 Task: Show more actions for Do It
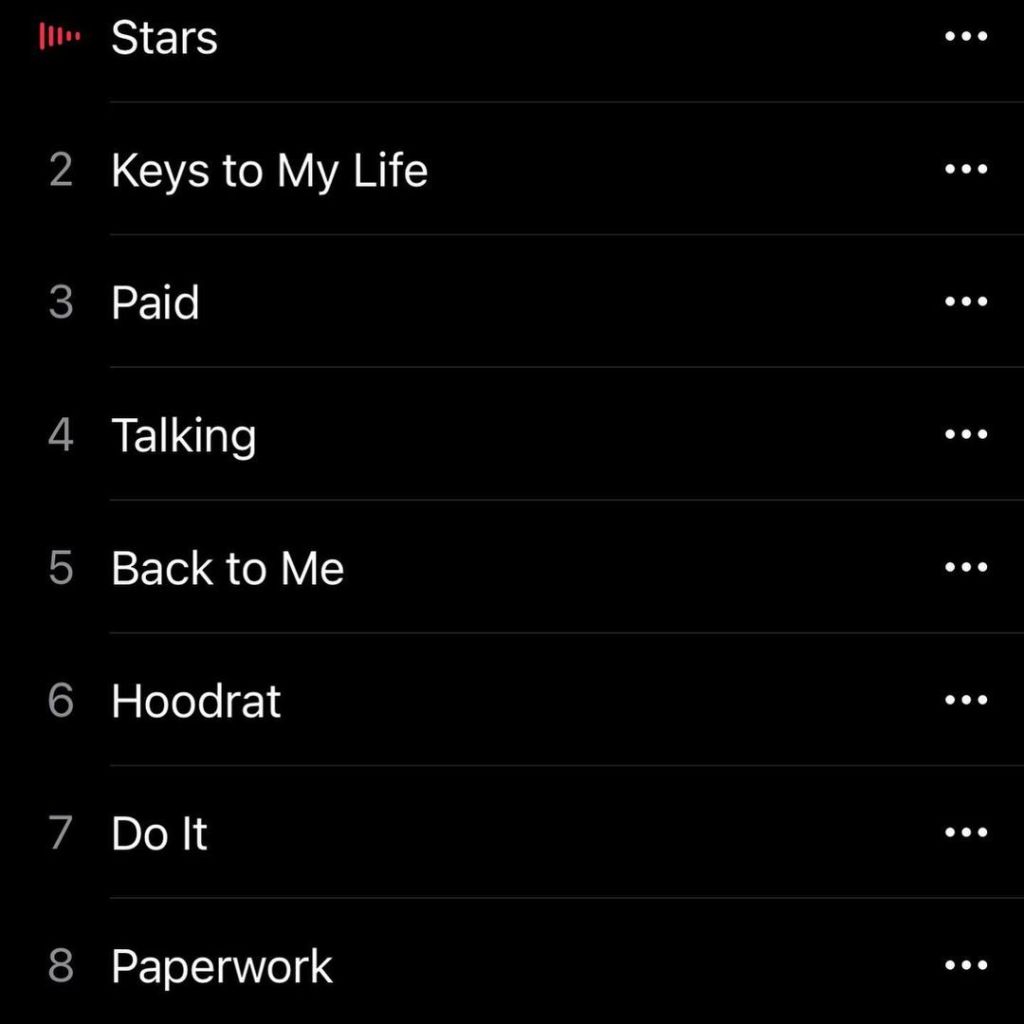click(966, 833)
